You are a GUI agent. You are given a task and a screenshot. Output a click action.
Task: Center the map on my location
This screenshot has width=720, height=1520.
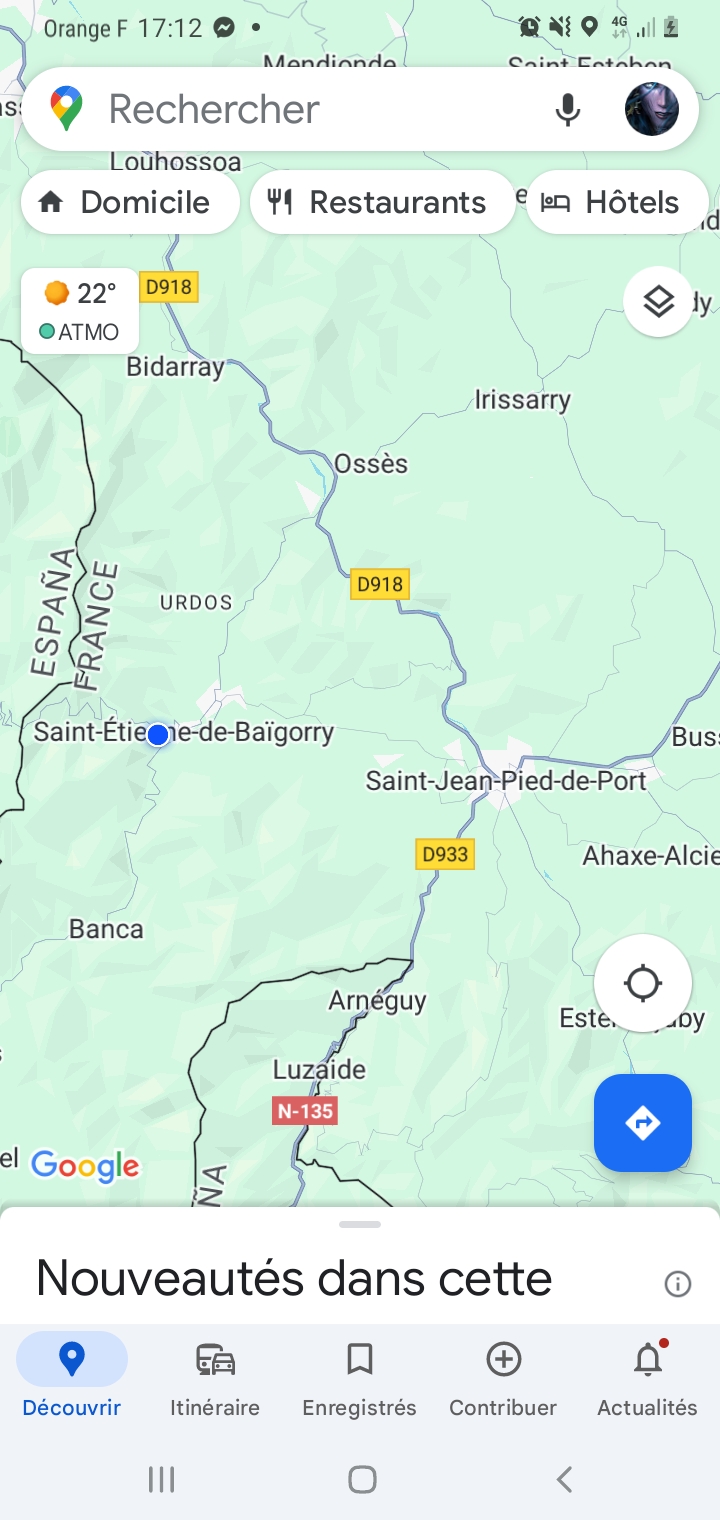tap(642, 983)
